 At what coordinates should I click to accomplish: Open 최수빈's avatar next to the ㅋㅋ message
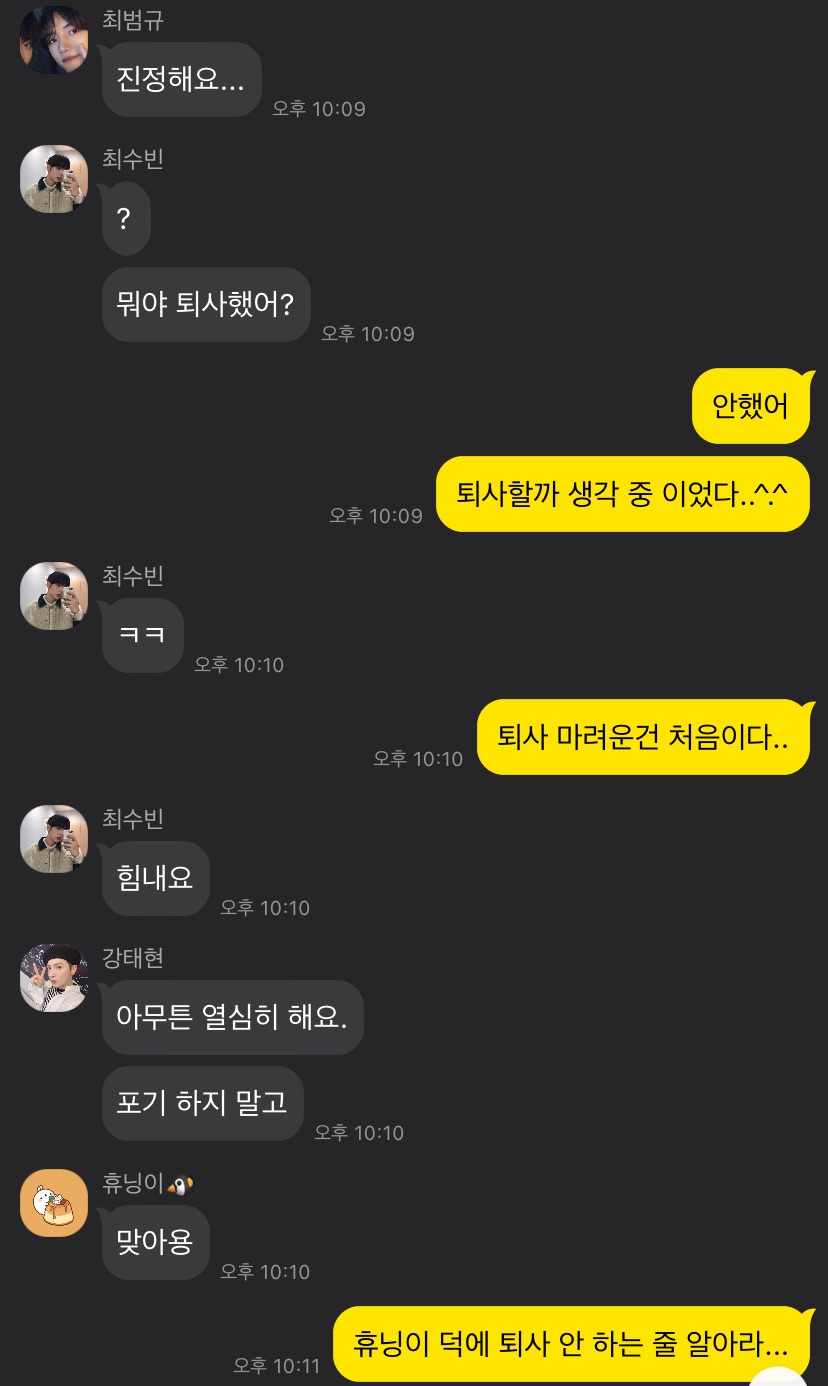click(54, 596)
